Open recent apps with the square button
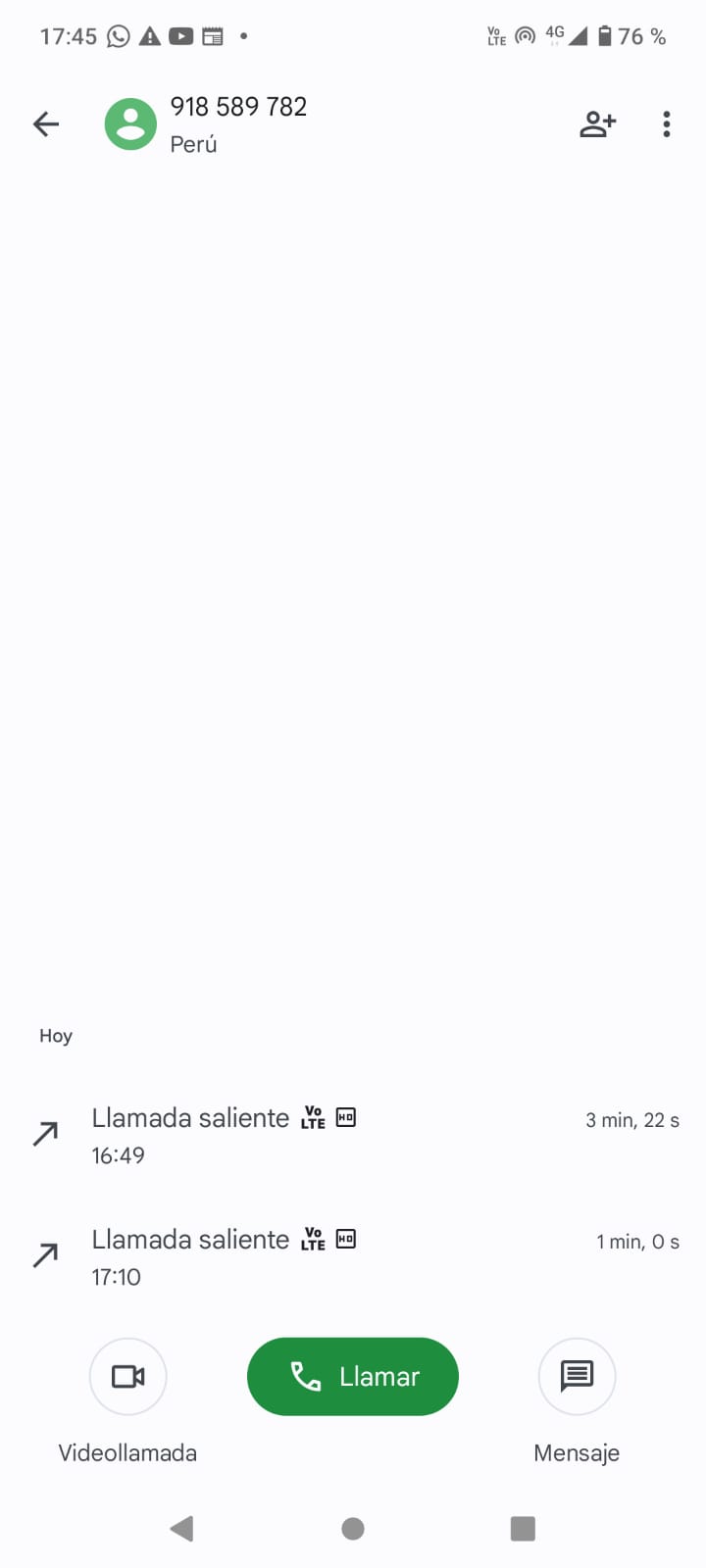Image resolution: width=706 pixels, height=1568 pixels. [523, 1528]
